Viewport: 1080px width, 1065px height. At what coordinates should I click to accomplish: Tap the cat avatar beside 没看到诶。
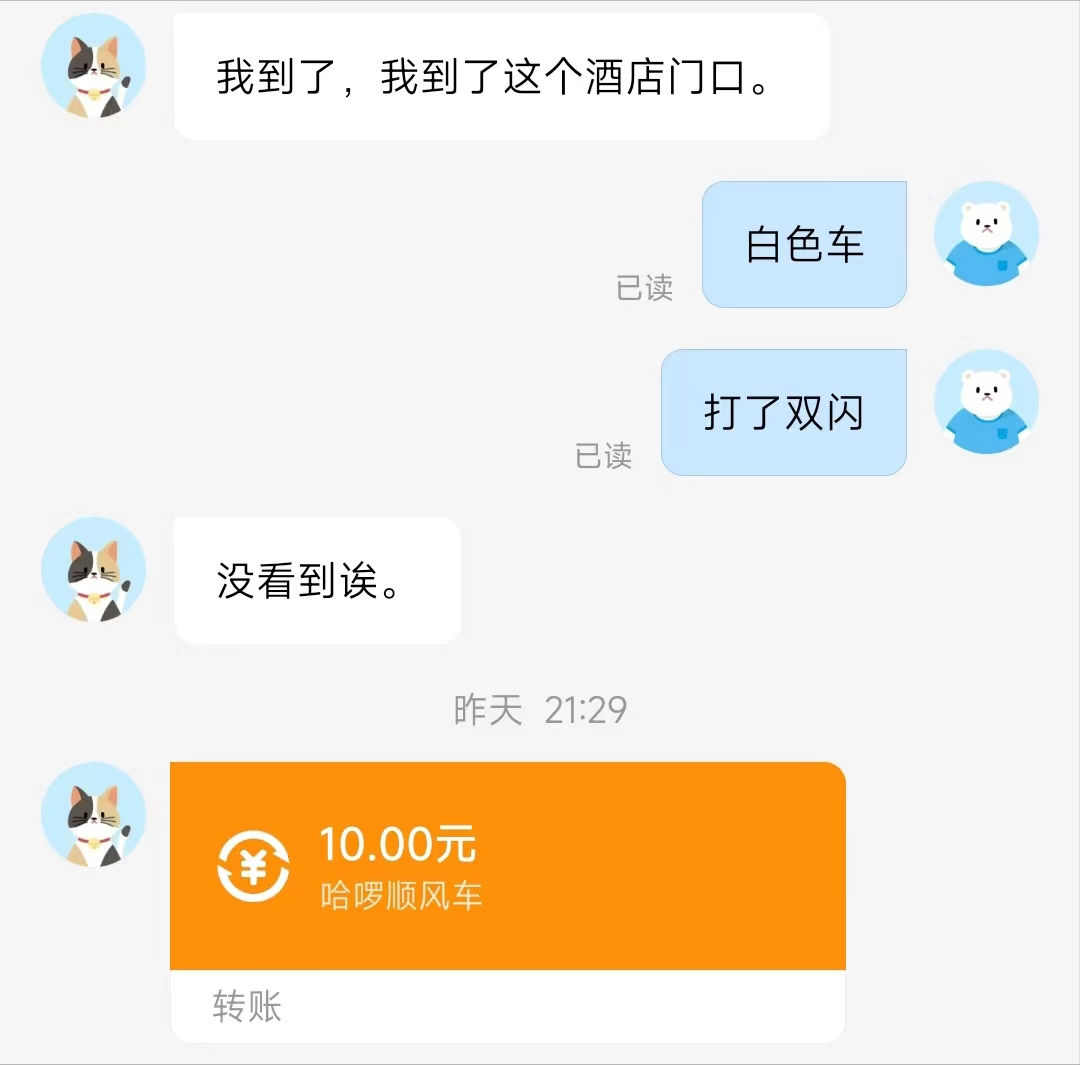[93, 570]
